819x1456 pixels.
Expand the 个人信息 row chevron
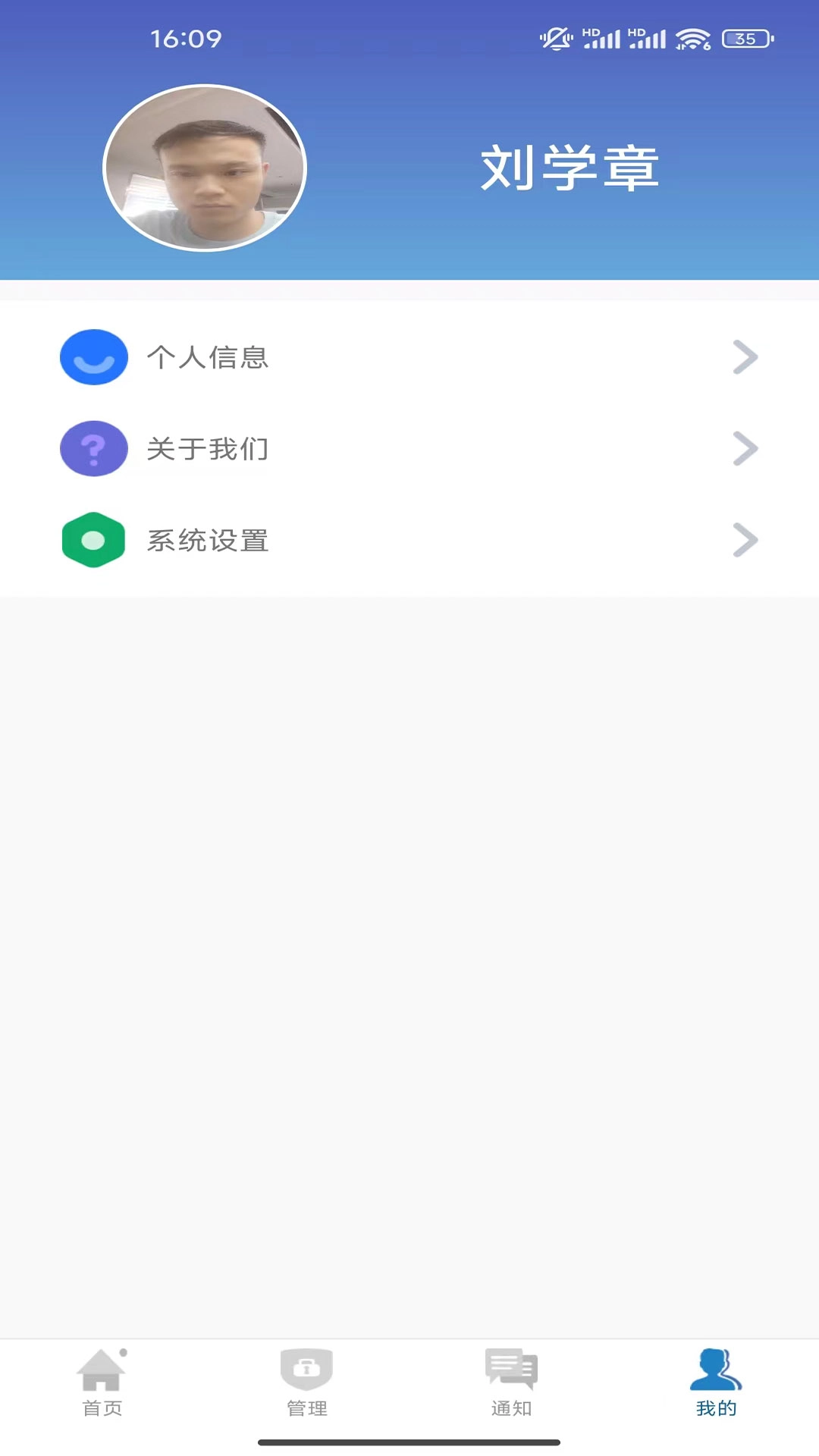click(745, 356)
